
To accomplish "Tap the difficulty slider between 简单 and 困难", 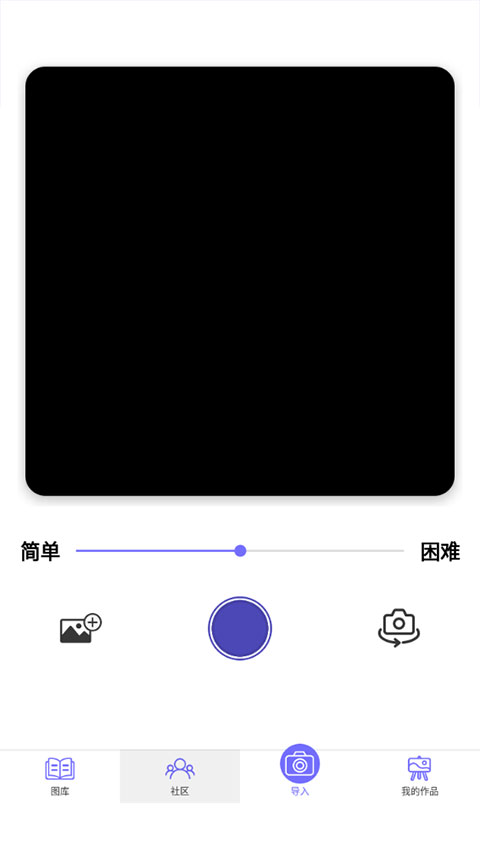I will 240,551.
